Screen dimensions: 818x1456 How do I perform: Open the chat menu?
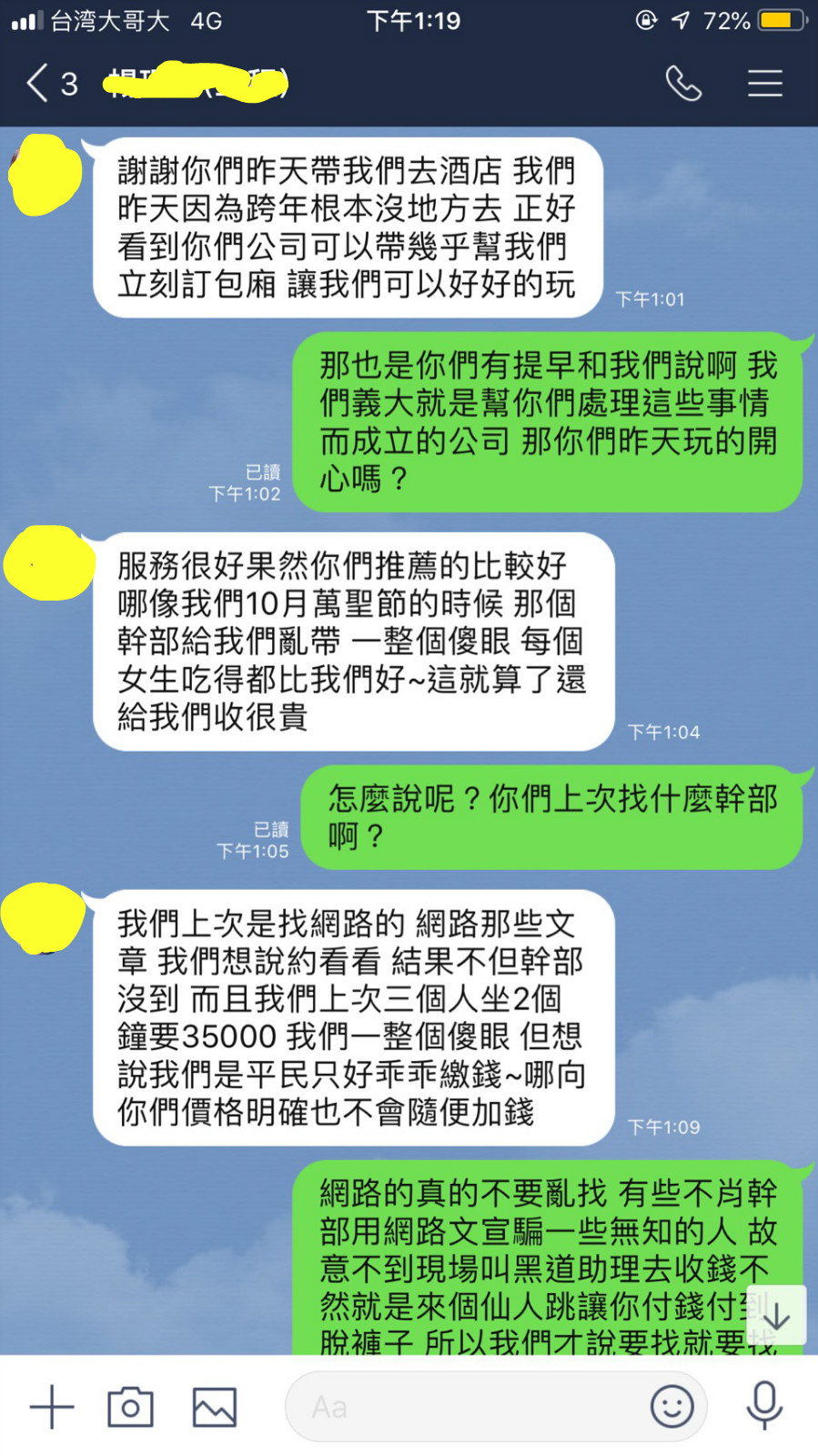coord(764,84)
